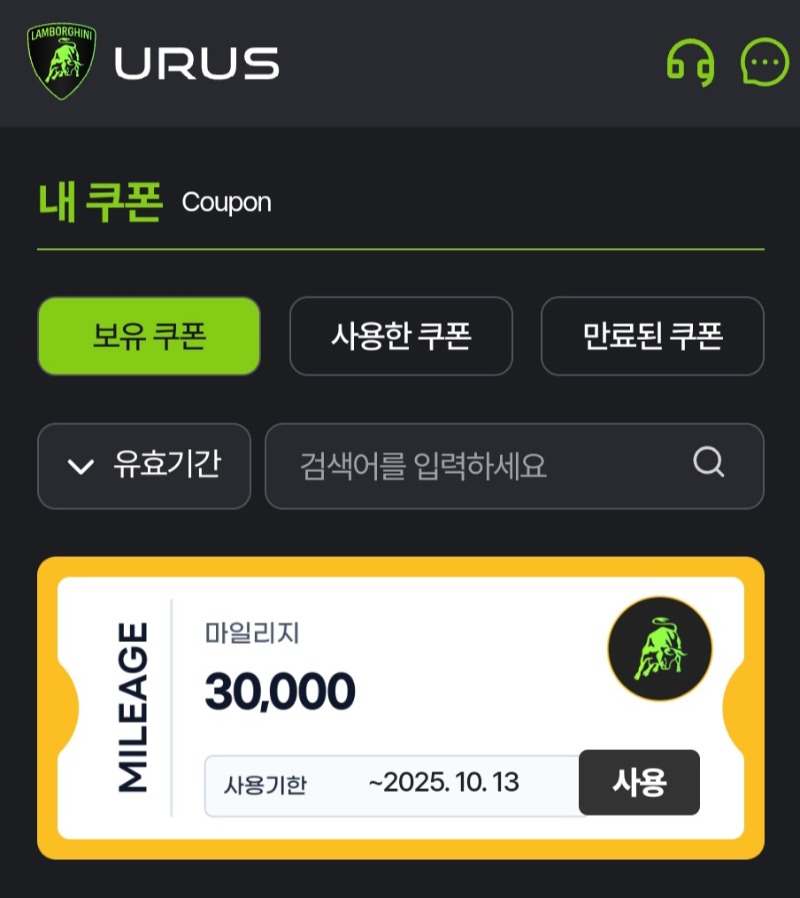Expand the 유효기간 sort dropdown
Viewport: 800px width, 898px height.
(144, 466)
